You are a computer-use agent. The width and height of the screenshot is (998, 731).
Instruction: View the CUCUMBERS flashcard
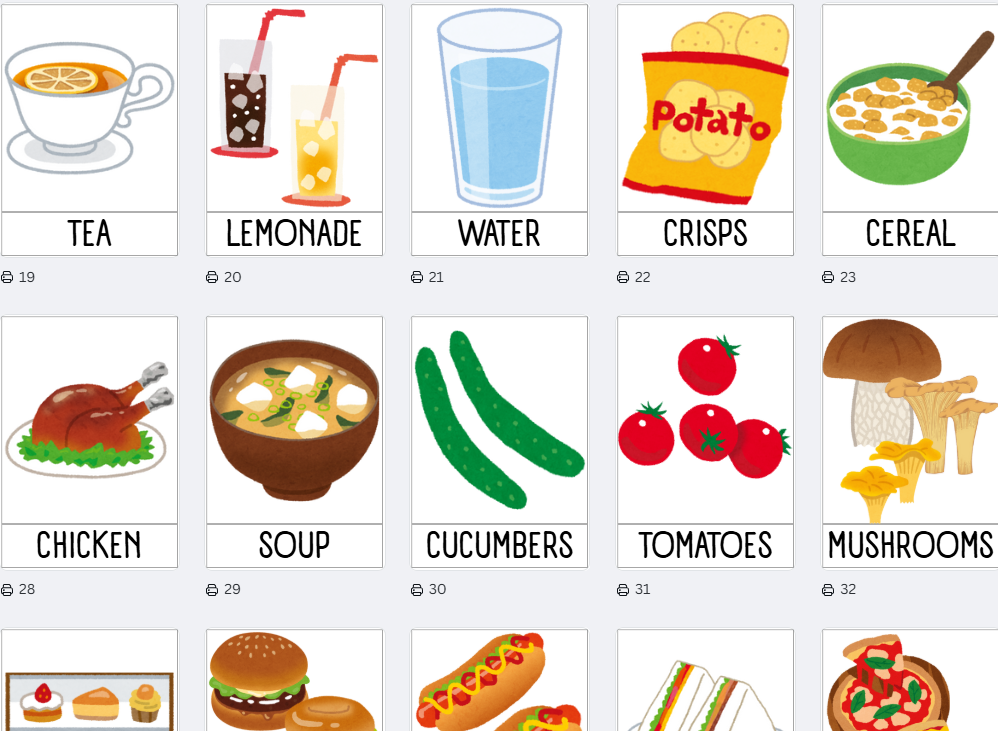(x=499, y=442)
